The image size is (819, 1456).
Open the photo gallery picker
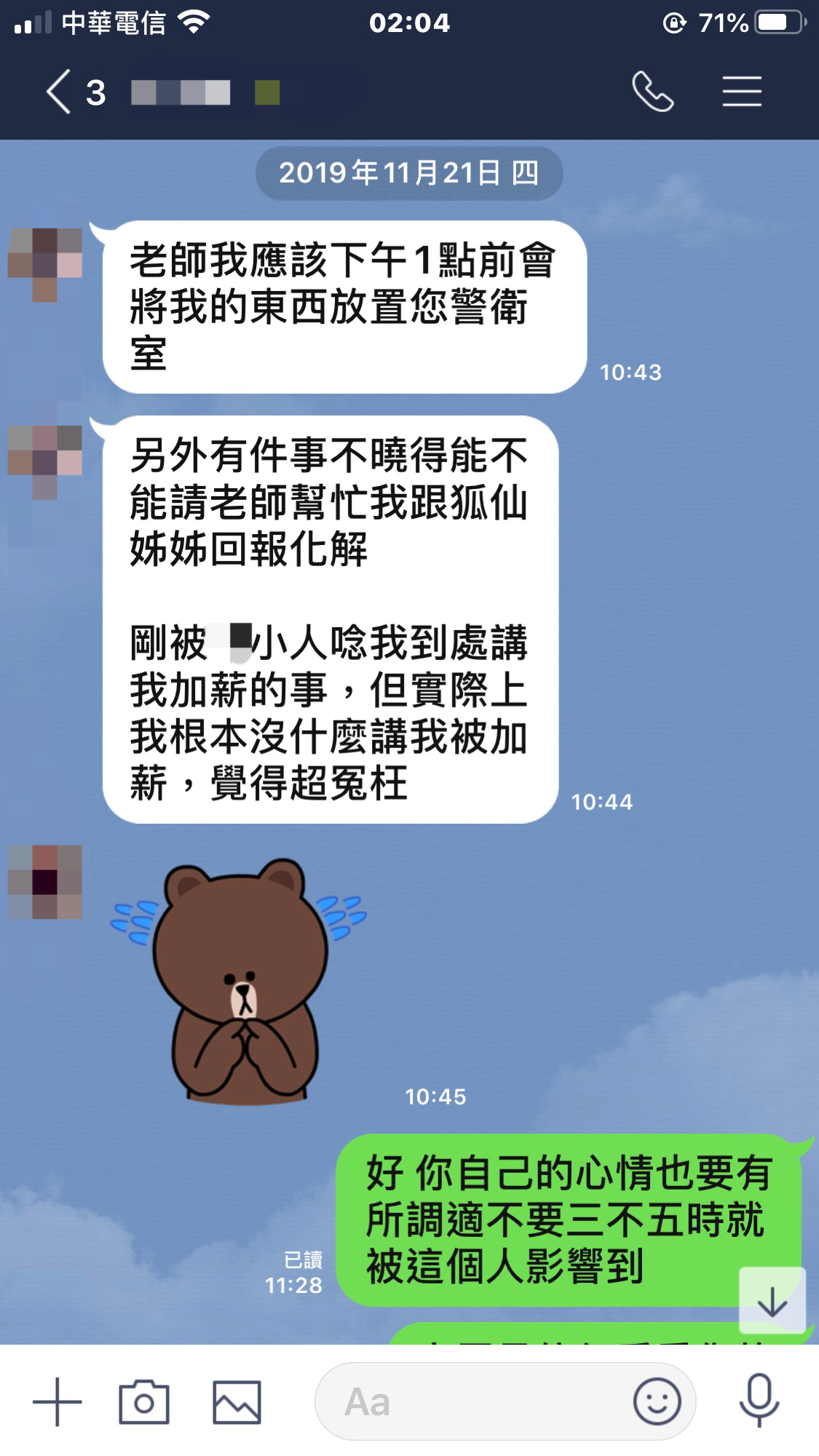(x=237, y=1401)
